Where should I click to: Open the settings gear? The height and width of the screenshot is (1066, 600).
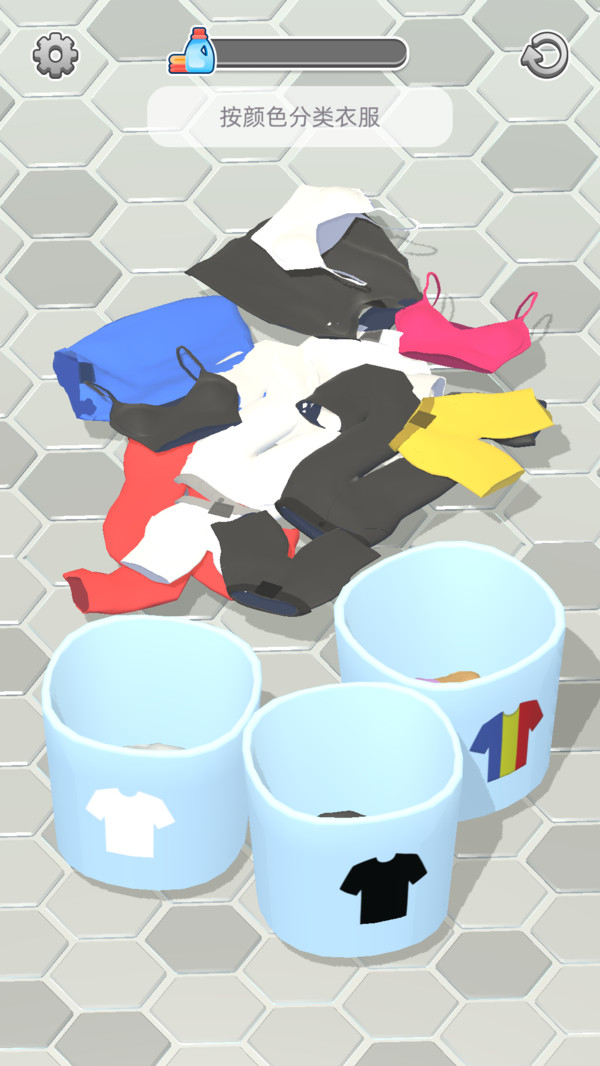coord(56,55)
